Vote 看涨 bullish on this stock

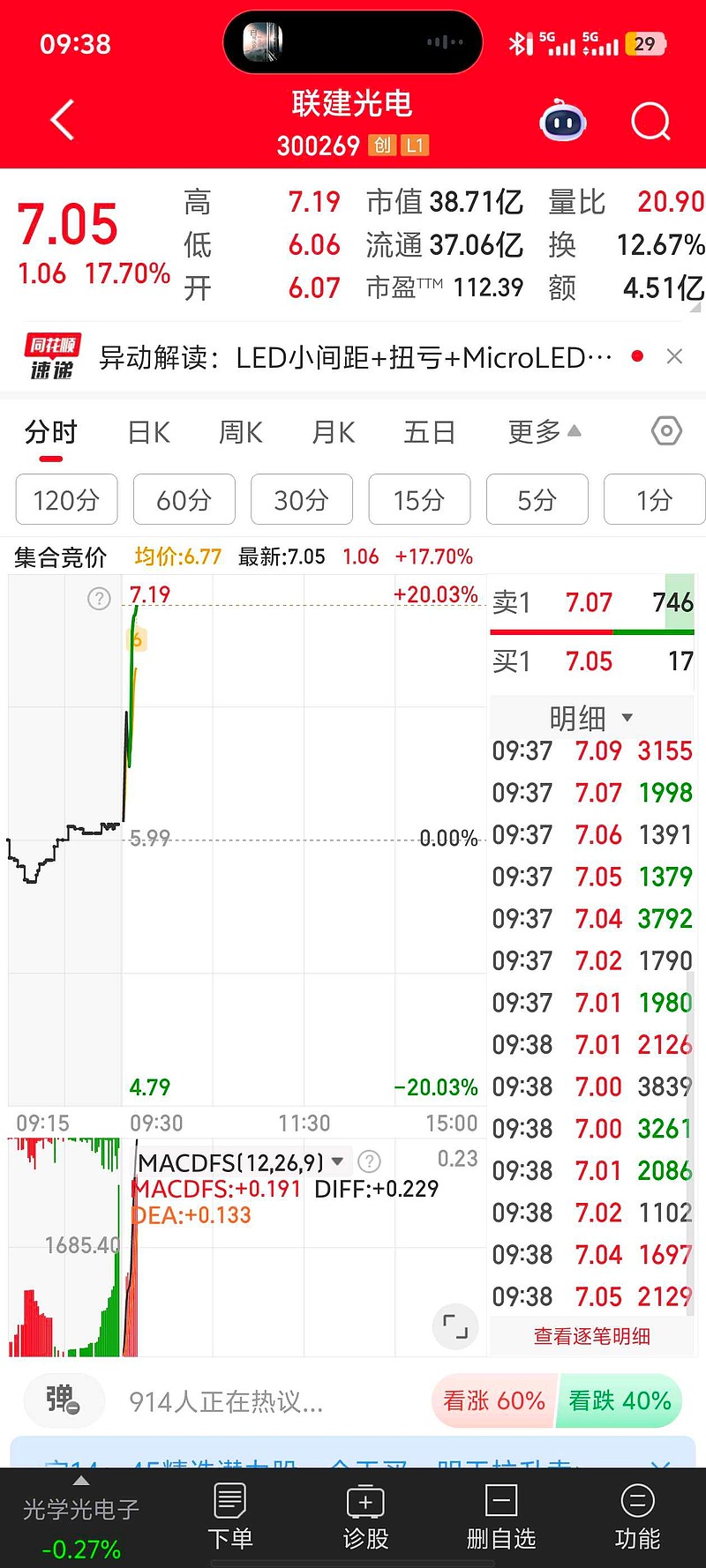click(492, 1400)
